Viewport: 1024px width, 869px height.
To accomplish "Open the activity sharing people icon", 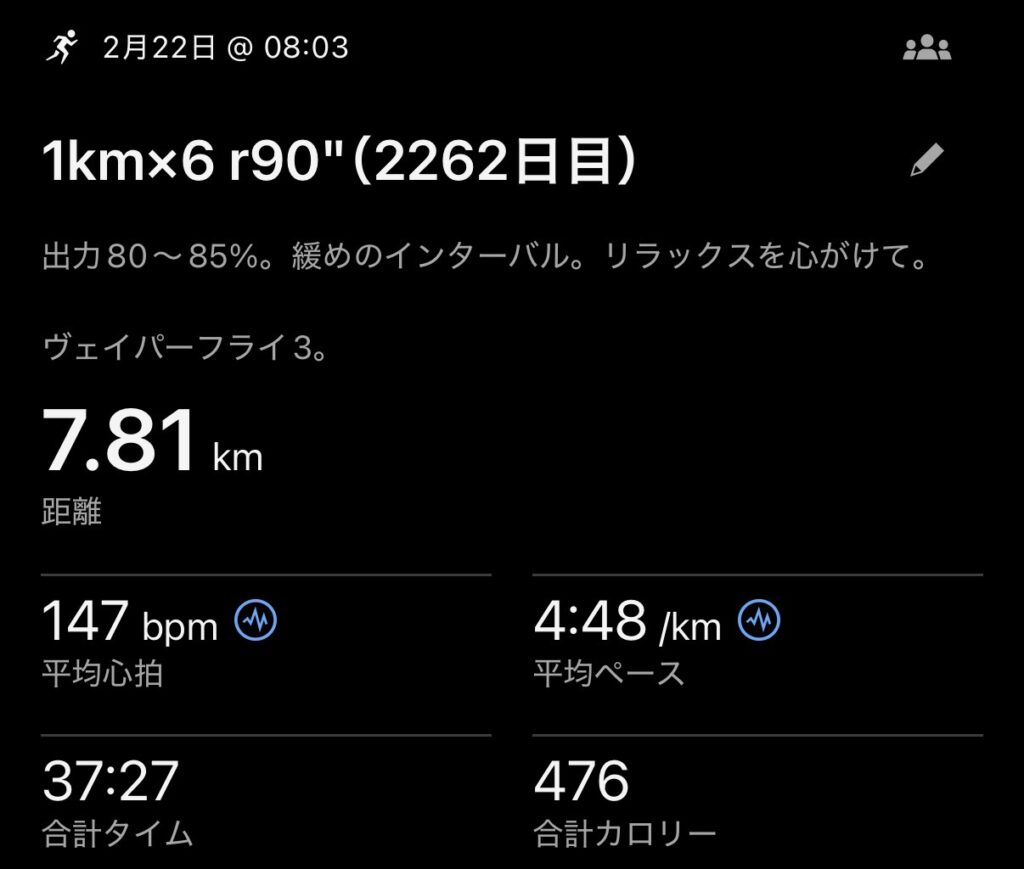I will click(926, 48).
